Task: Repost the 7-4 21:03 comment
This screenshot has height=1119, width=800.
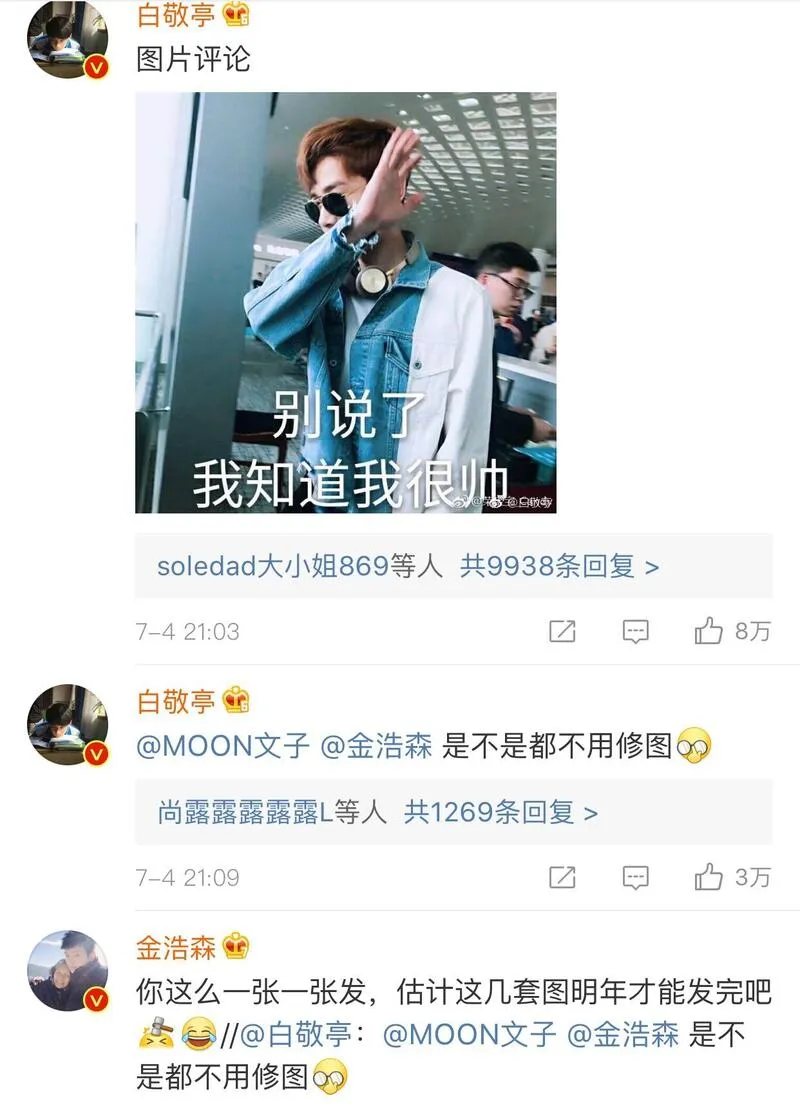Action: [x=563, y=632]
